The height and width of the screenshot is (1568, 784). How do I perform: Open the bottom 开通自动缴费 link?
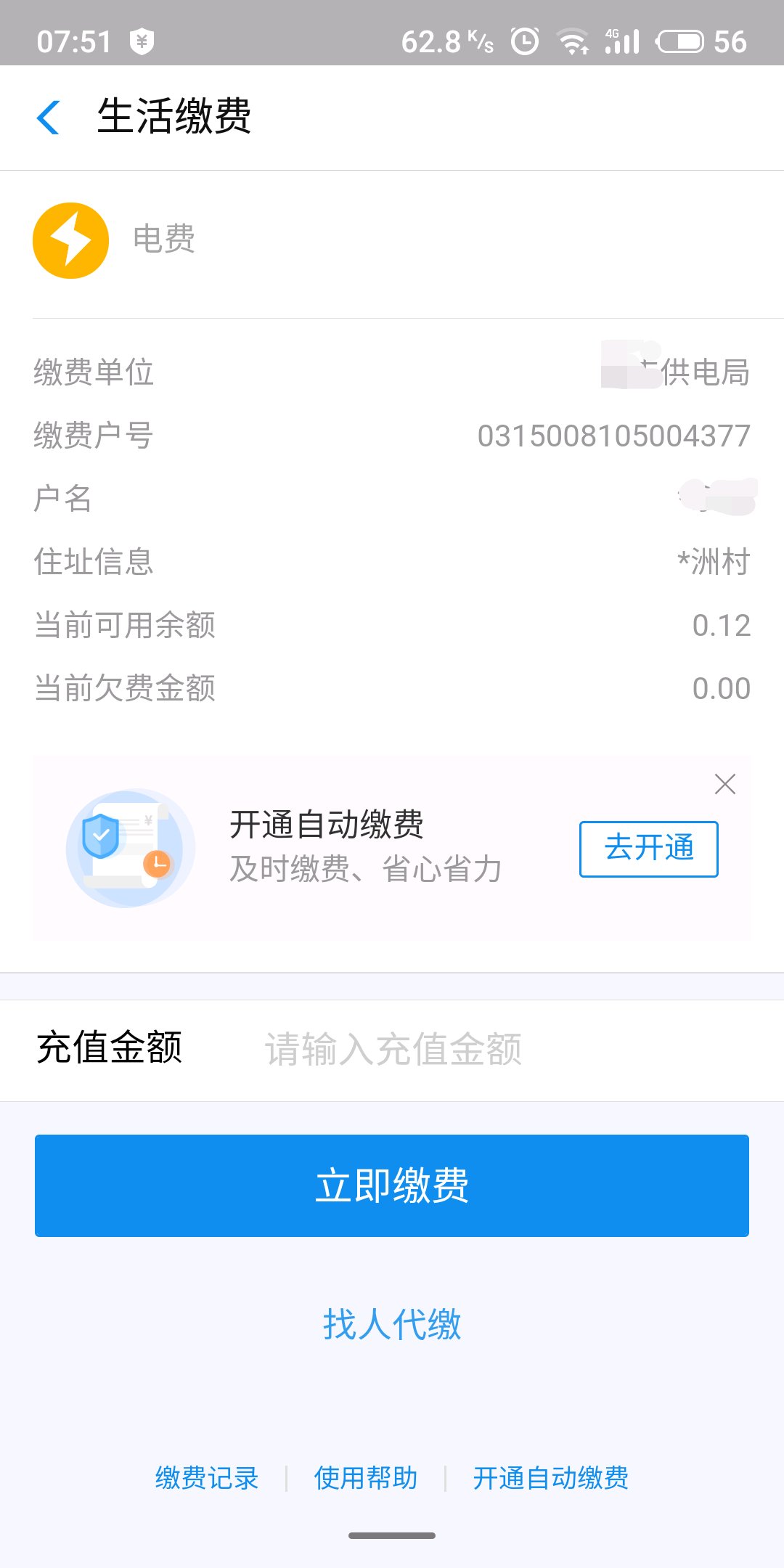(x=550, y=1478)
